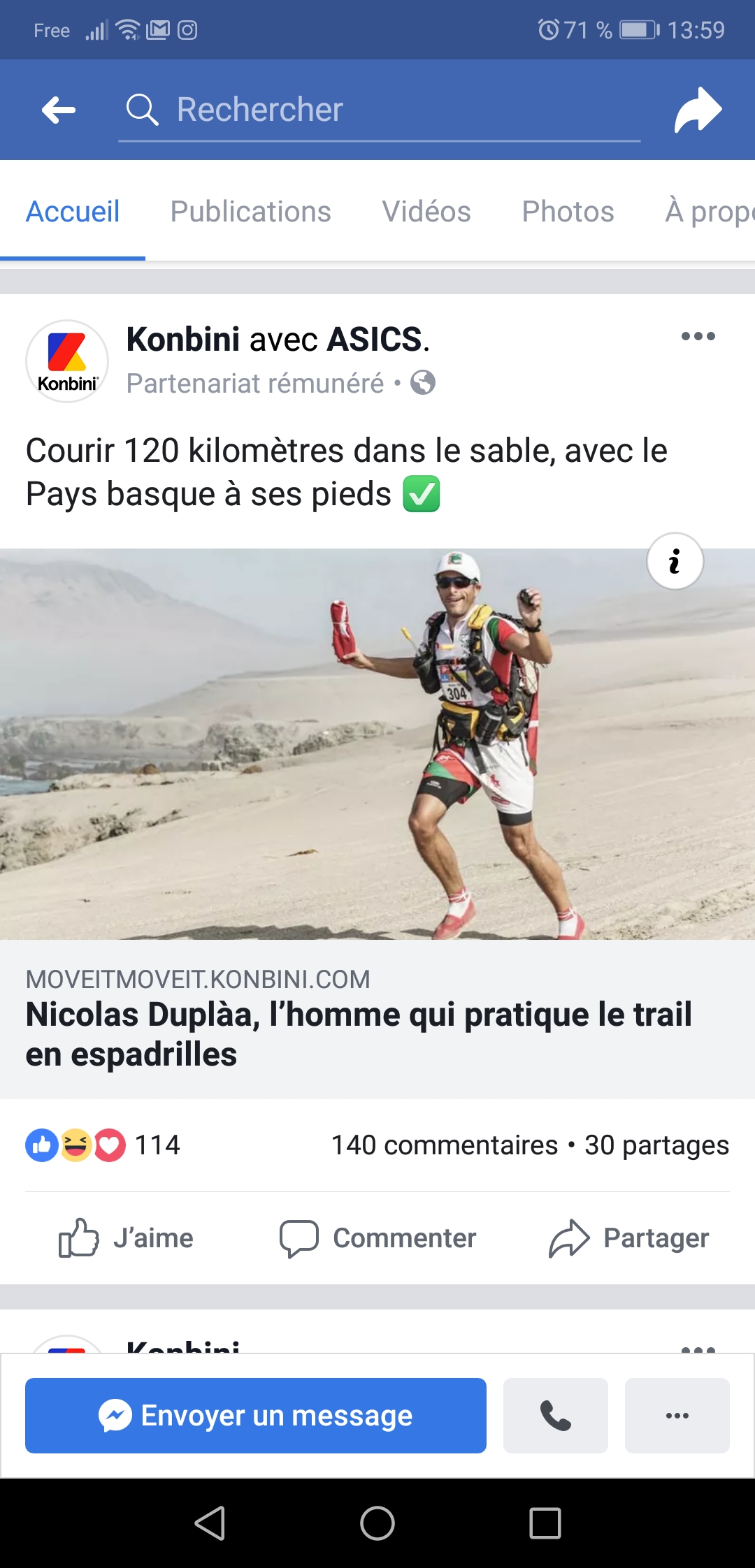Open the Nicolas Duplàa article link
Image resolution: width=755 pixels, height=1568 pixels.
point(358,1033)
